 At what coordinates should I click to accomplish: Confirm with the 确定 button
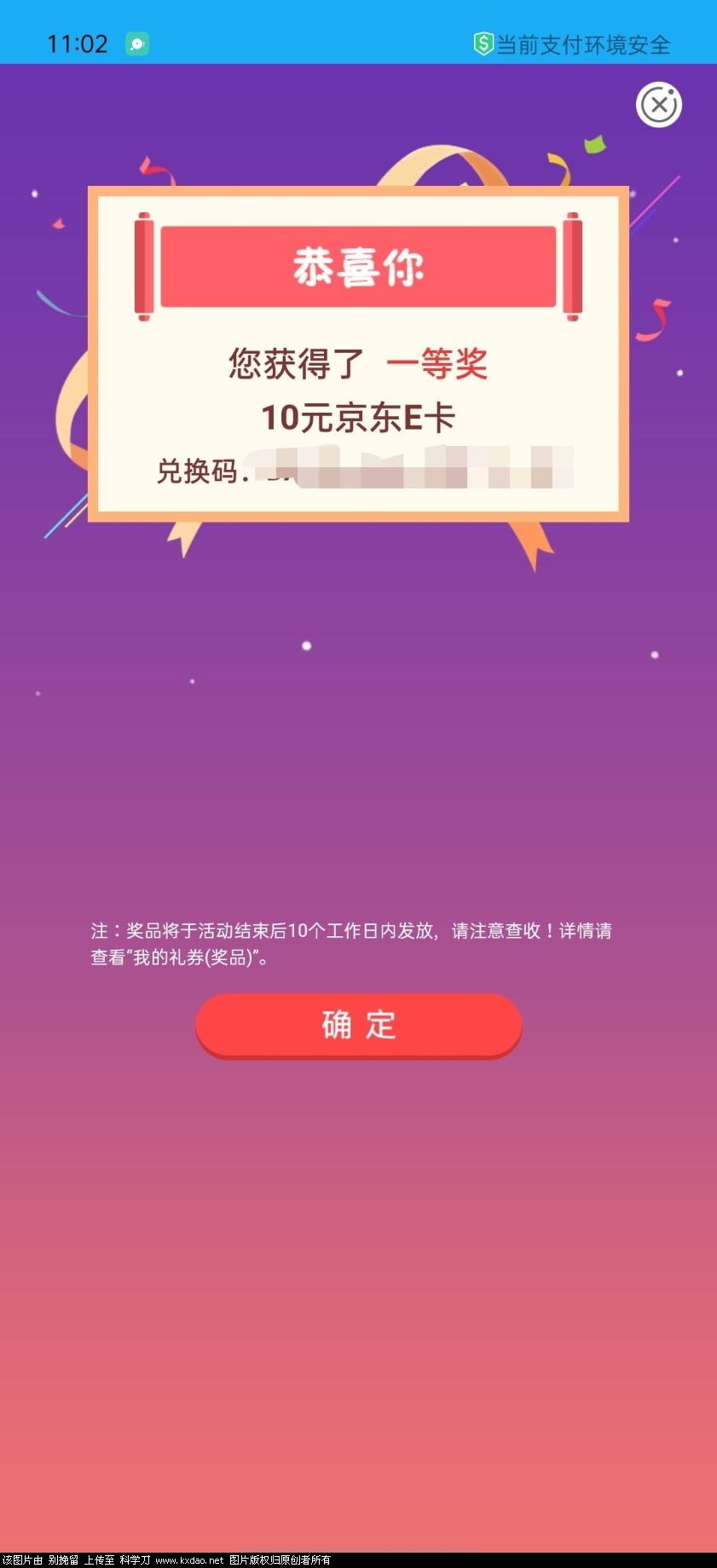(x=358, y=1025)
